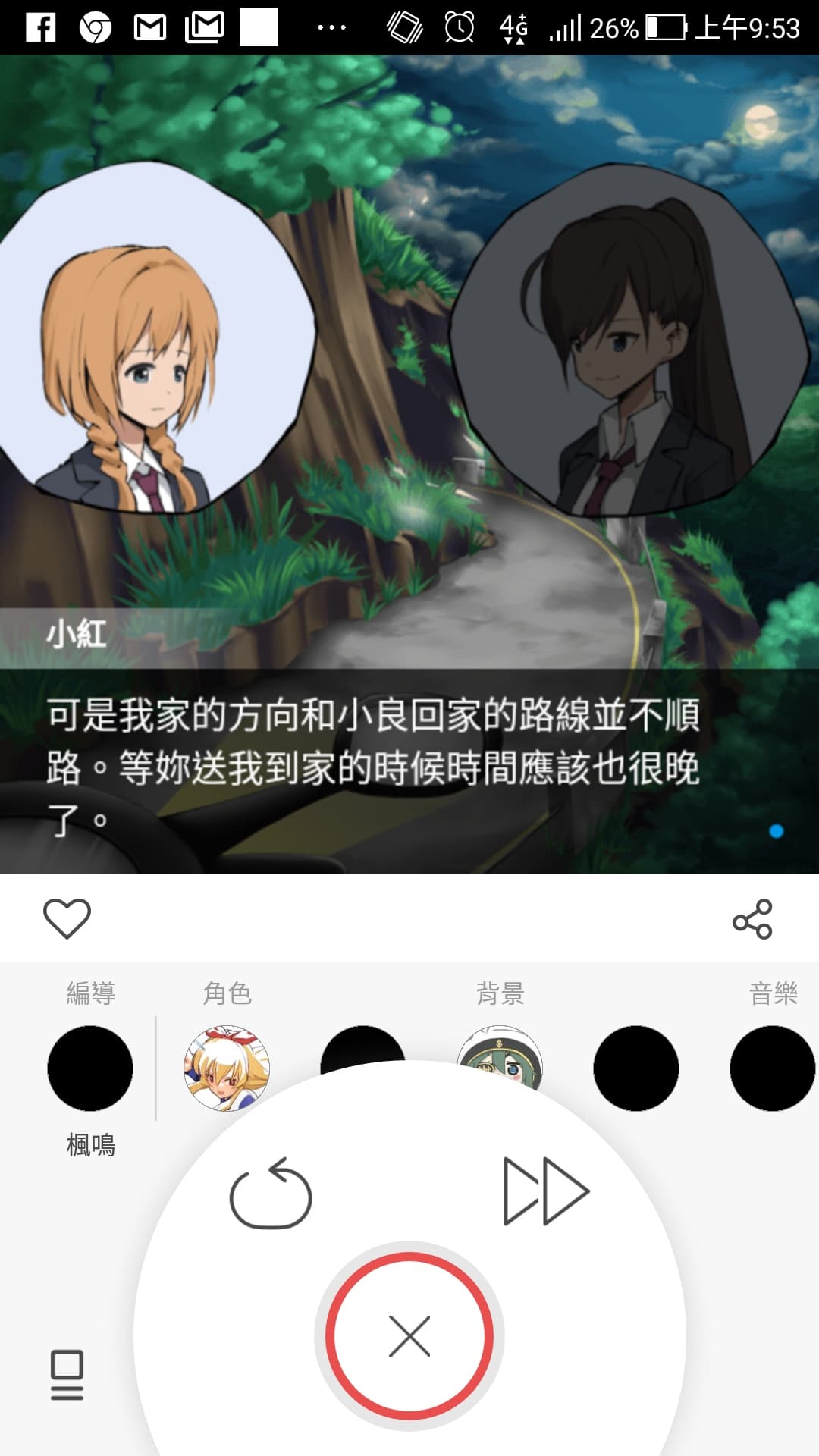
Task: Open the chapter list icon
Action: click(x=67, y=1374)
